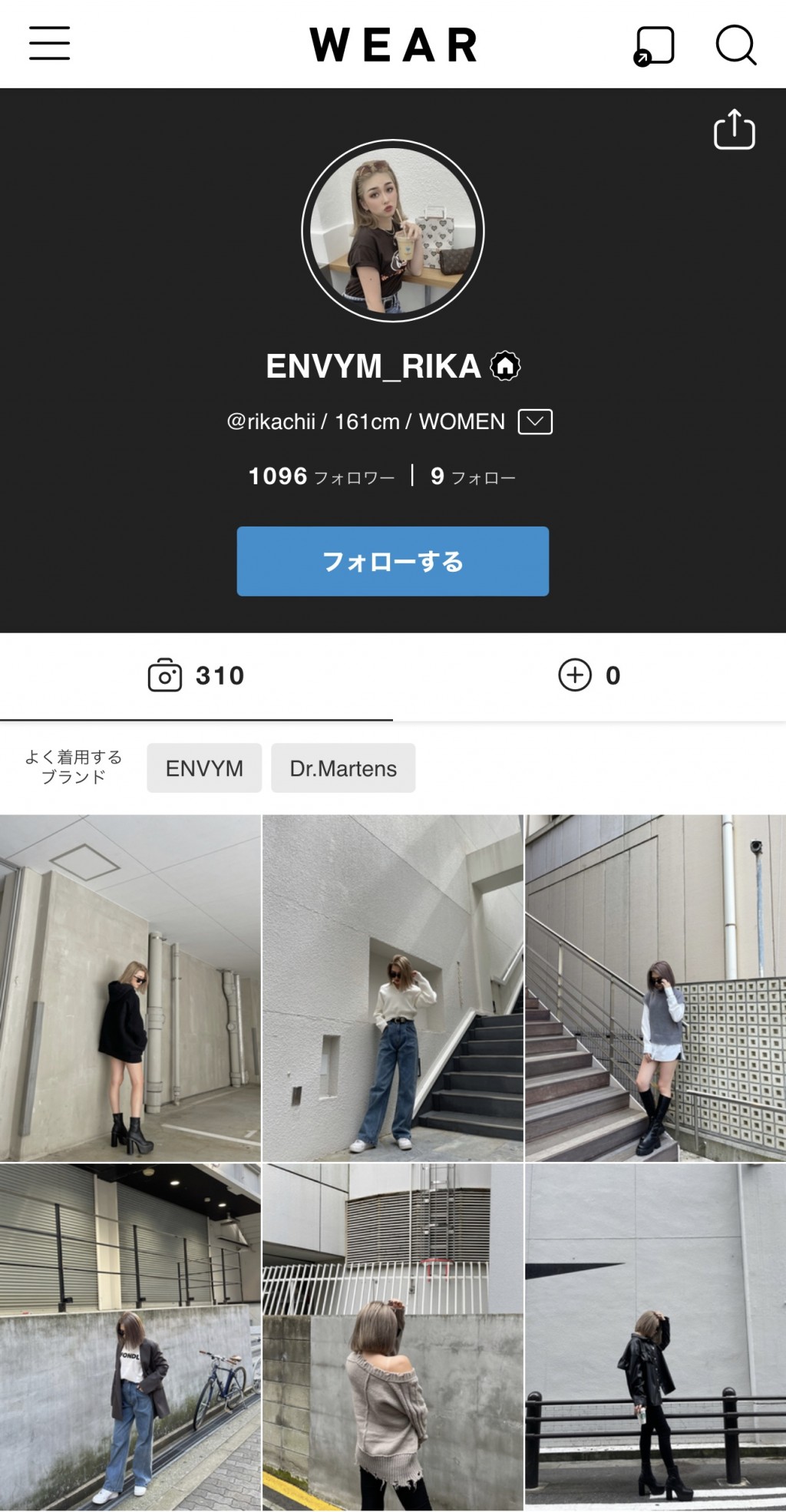The width and height of the screenshot is (786, 1512).
Task: Expand the profile details dropdown
Action: pyautogui.click(x=535, y=421)
